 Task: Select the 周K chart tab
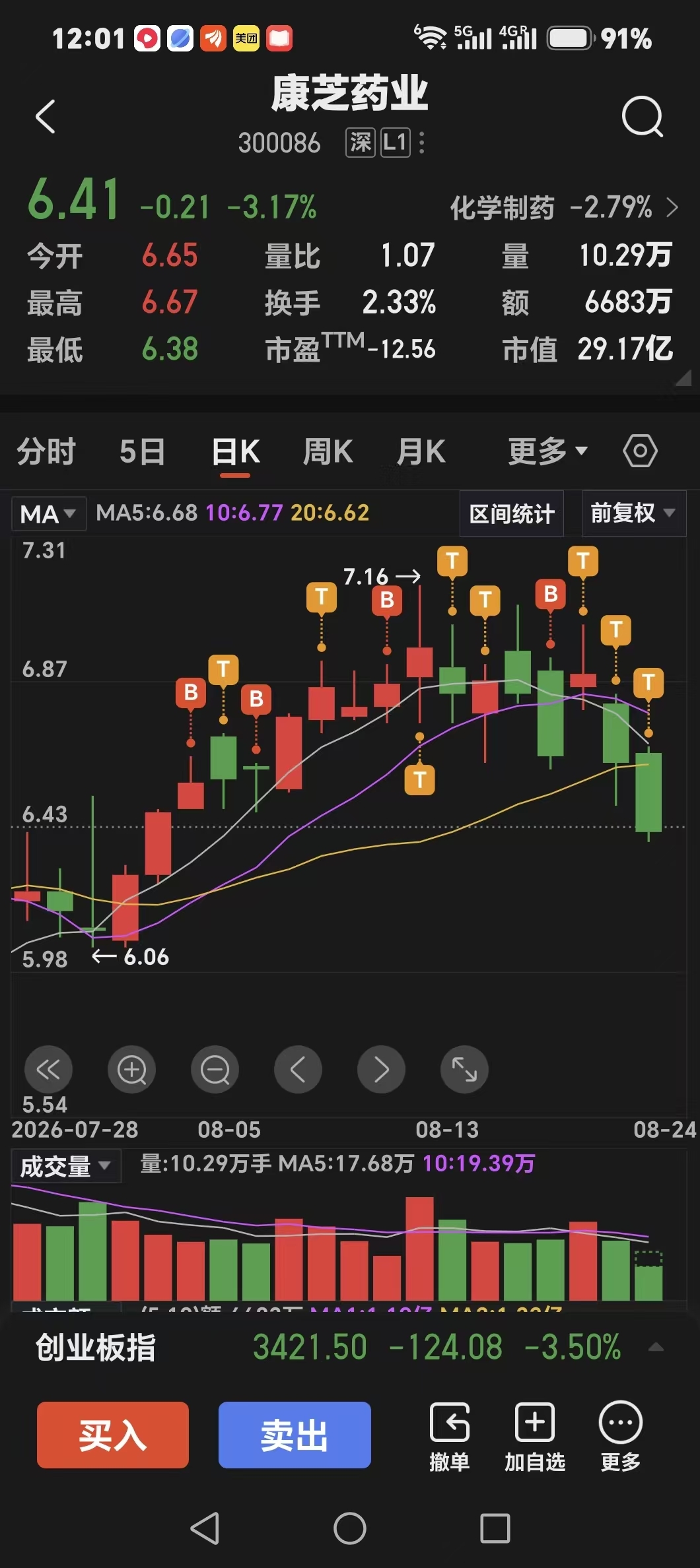point(328,452)
